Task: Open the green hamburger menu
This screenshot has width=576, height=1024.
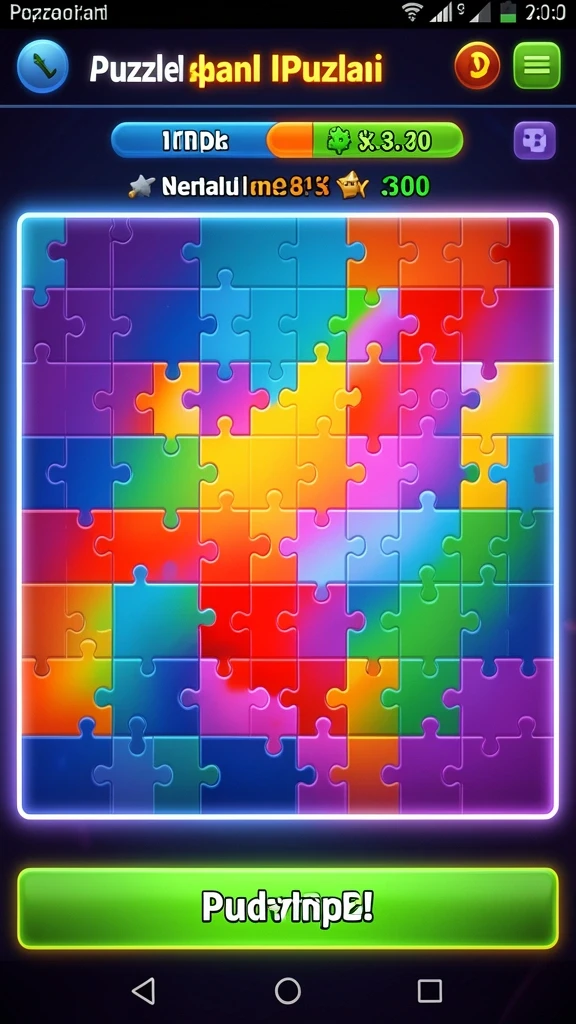Action: [537, 66]
